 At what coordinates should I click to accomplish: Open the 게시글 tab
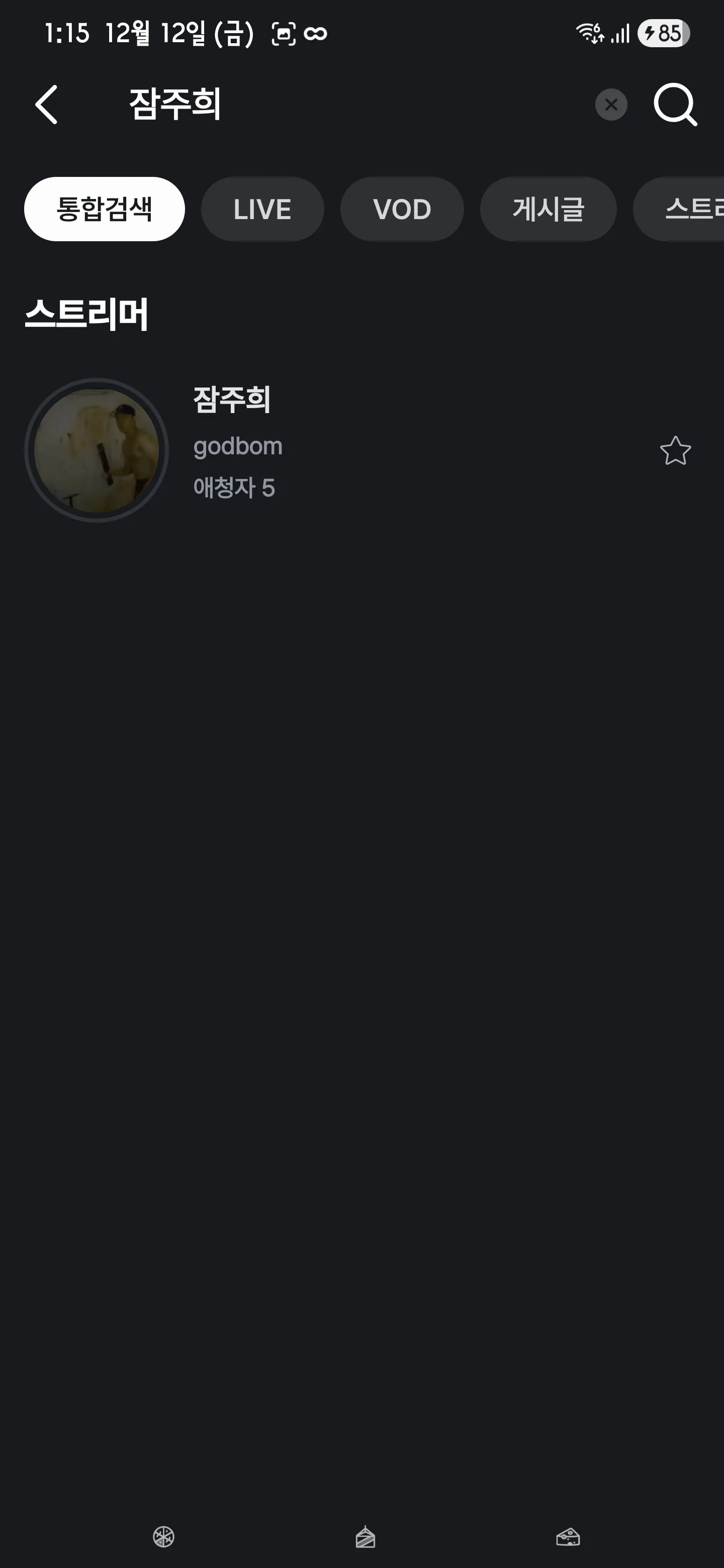pos(547,209)
